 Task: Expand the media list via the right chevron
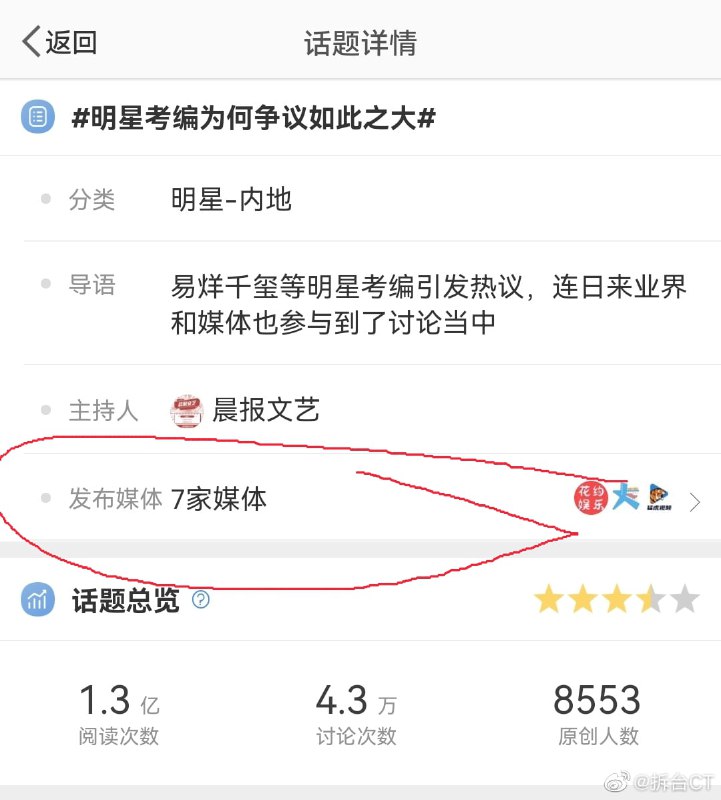[x=697, y=502]
